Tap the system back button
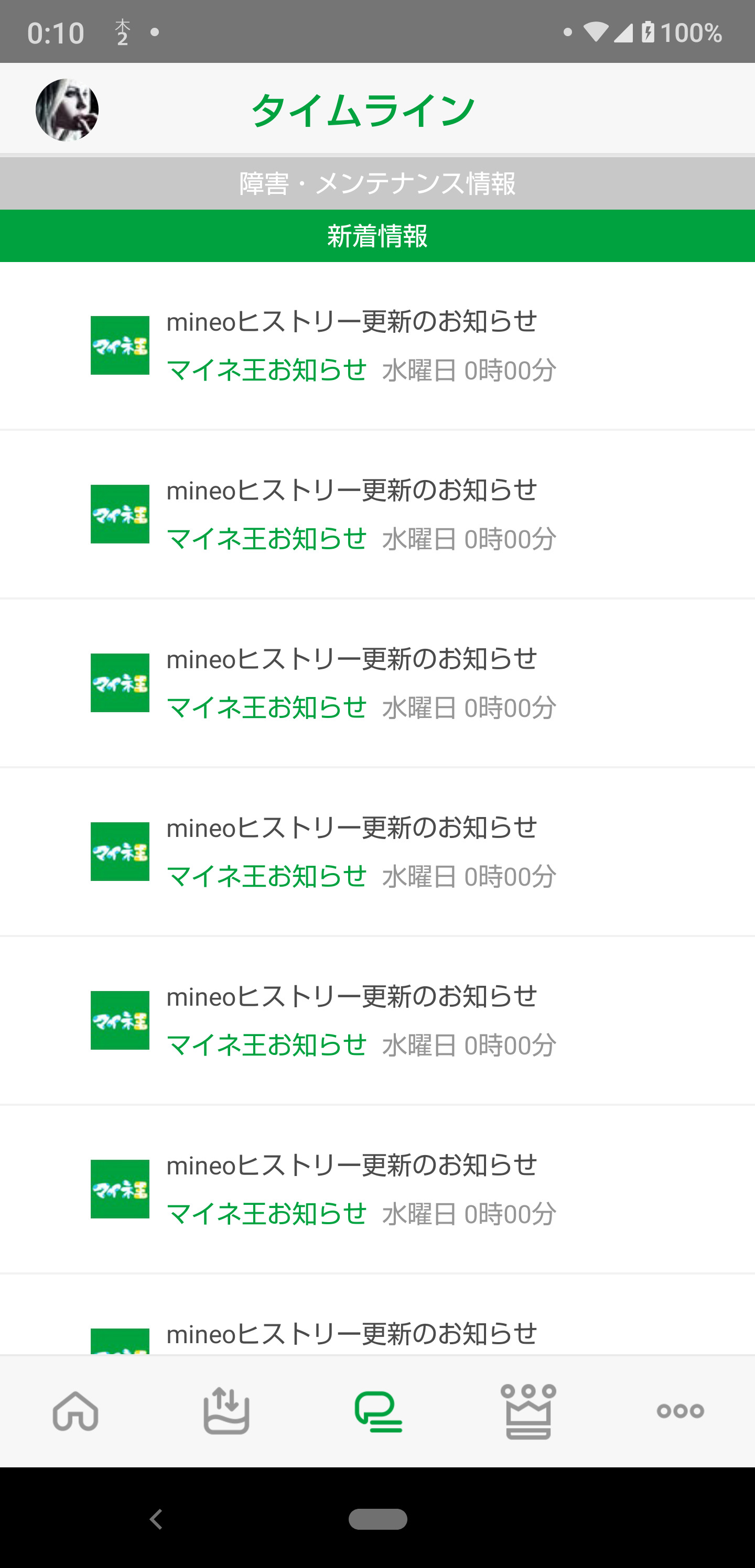 pos(156,1519)
